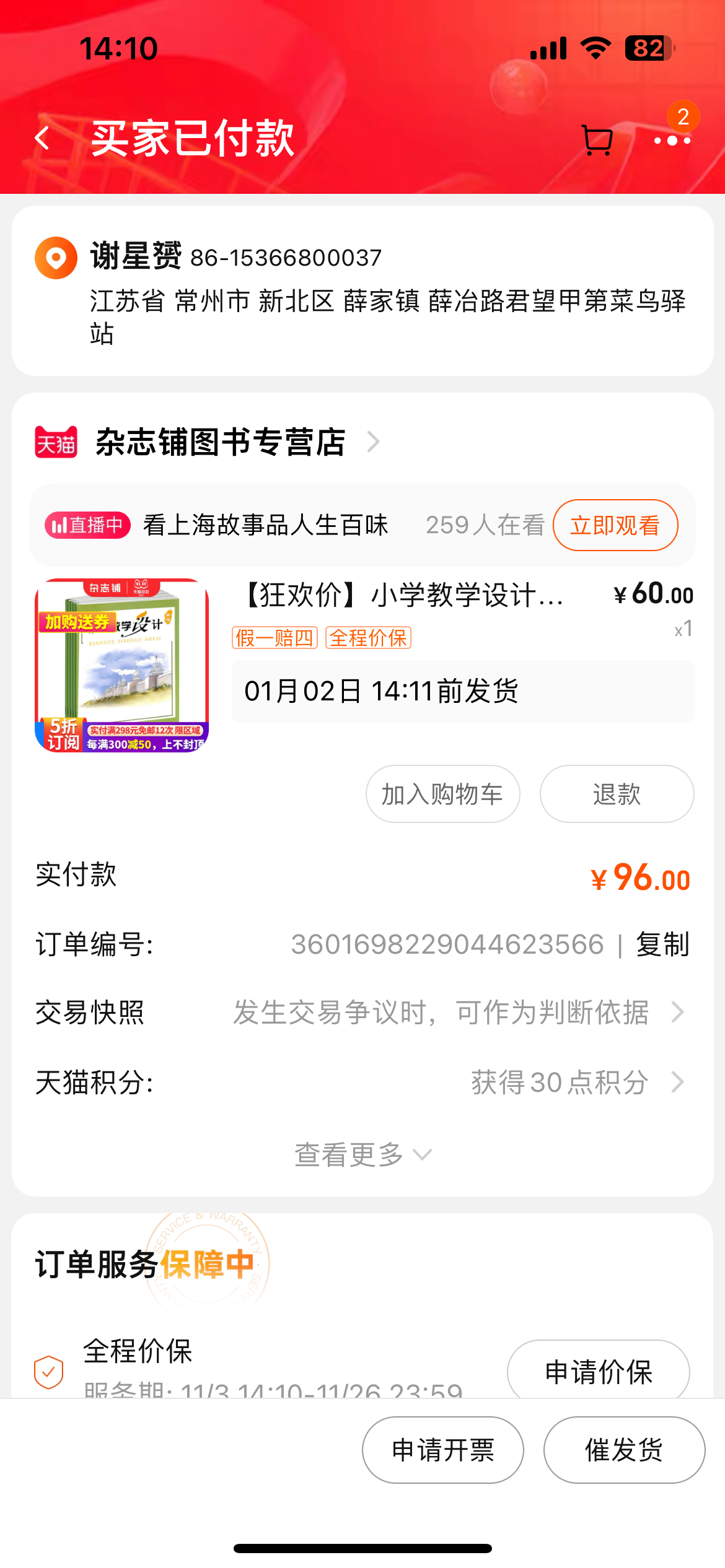Viewport: 725px width, 1568px height.
Task: Tap 加入购物车 button
Action: tap(442, 794)
